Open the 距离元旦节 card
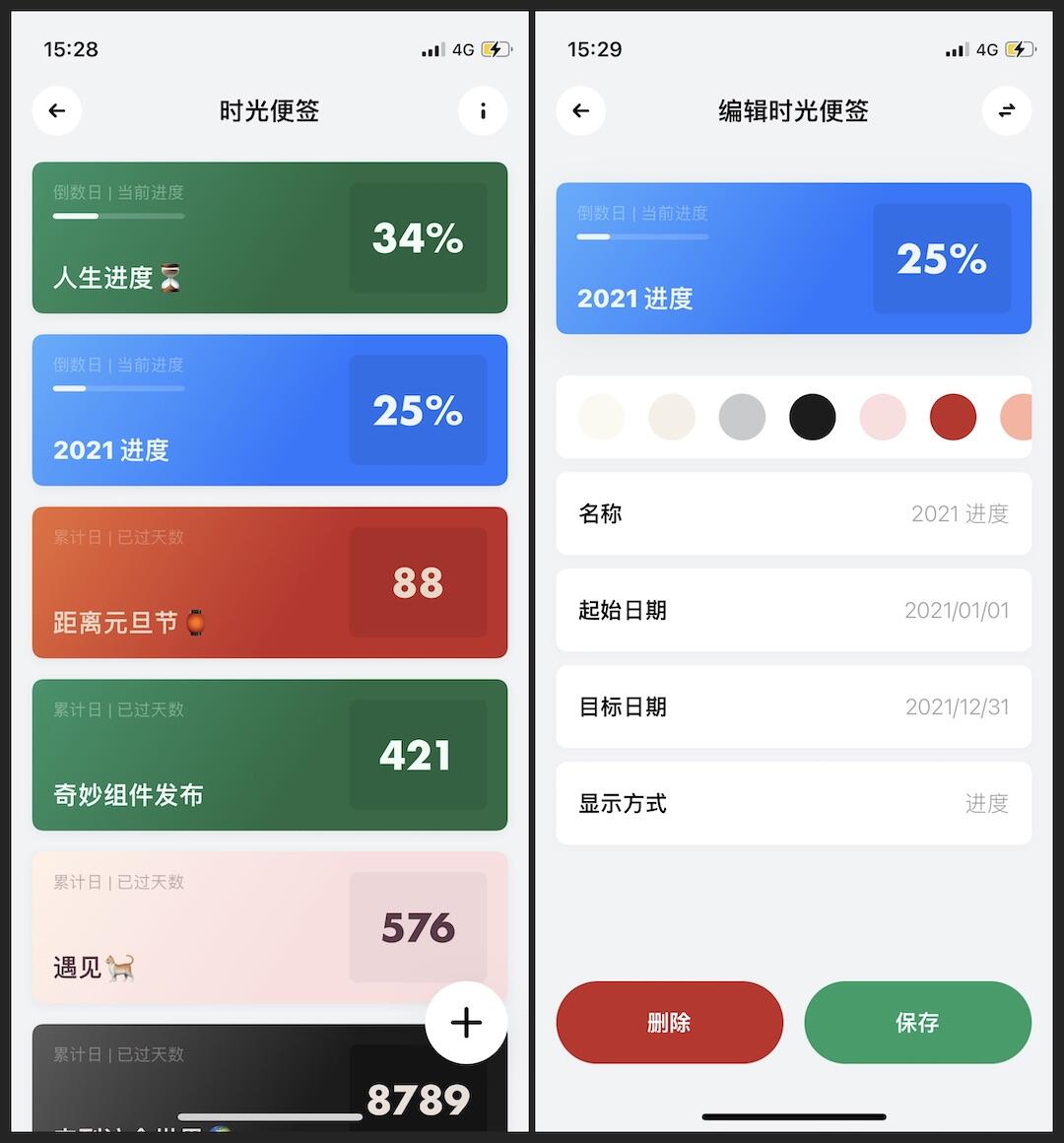This screenshot has height=1143, width=1064. point(269,582)
